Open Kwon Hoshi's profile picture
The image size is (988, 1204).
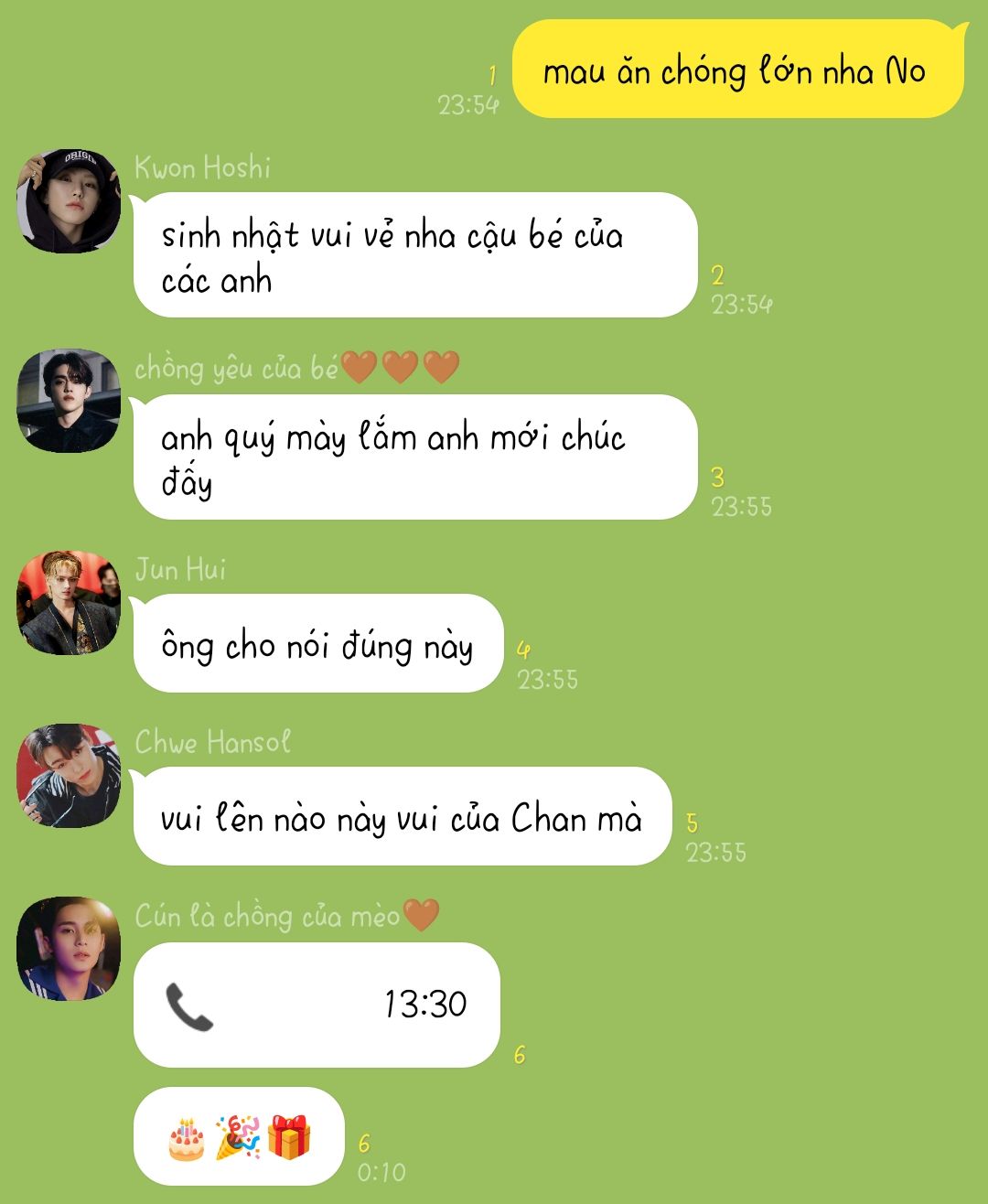coord(69,200)
